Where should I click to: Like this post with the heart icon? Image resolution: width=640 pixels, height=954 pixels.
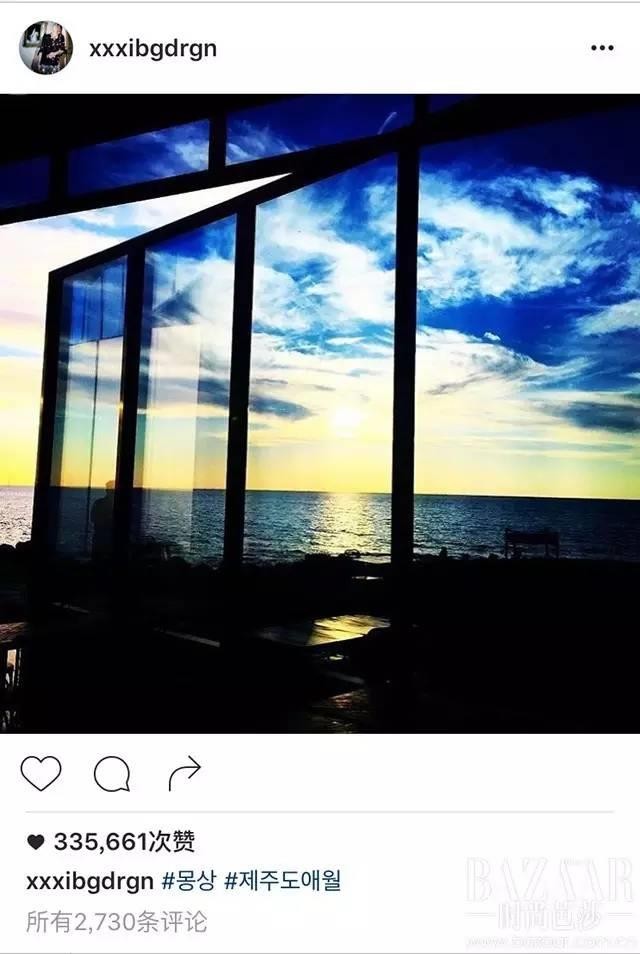point(41,773)
